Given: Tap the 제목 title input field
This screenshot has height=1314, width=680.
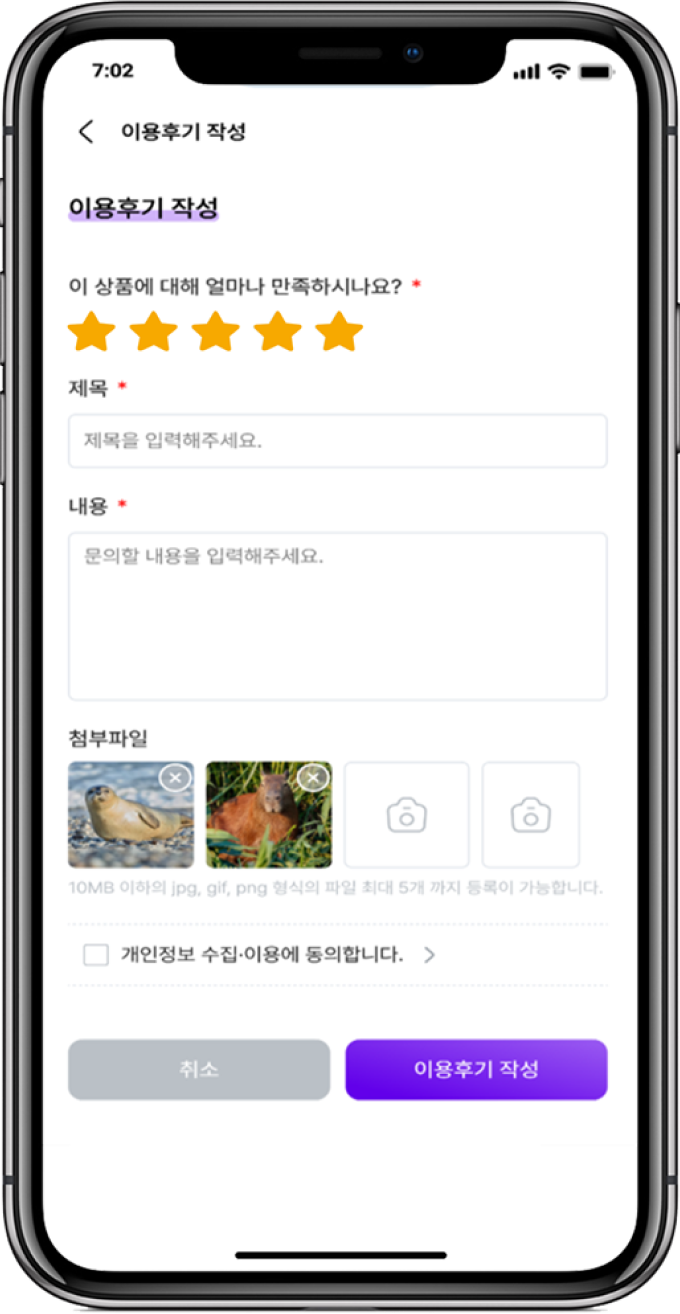Looking at the screenshot, I should [337, 441].
